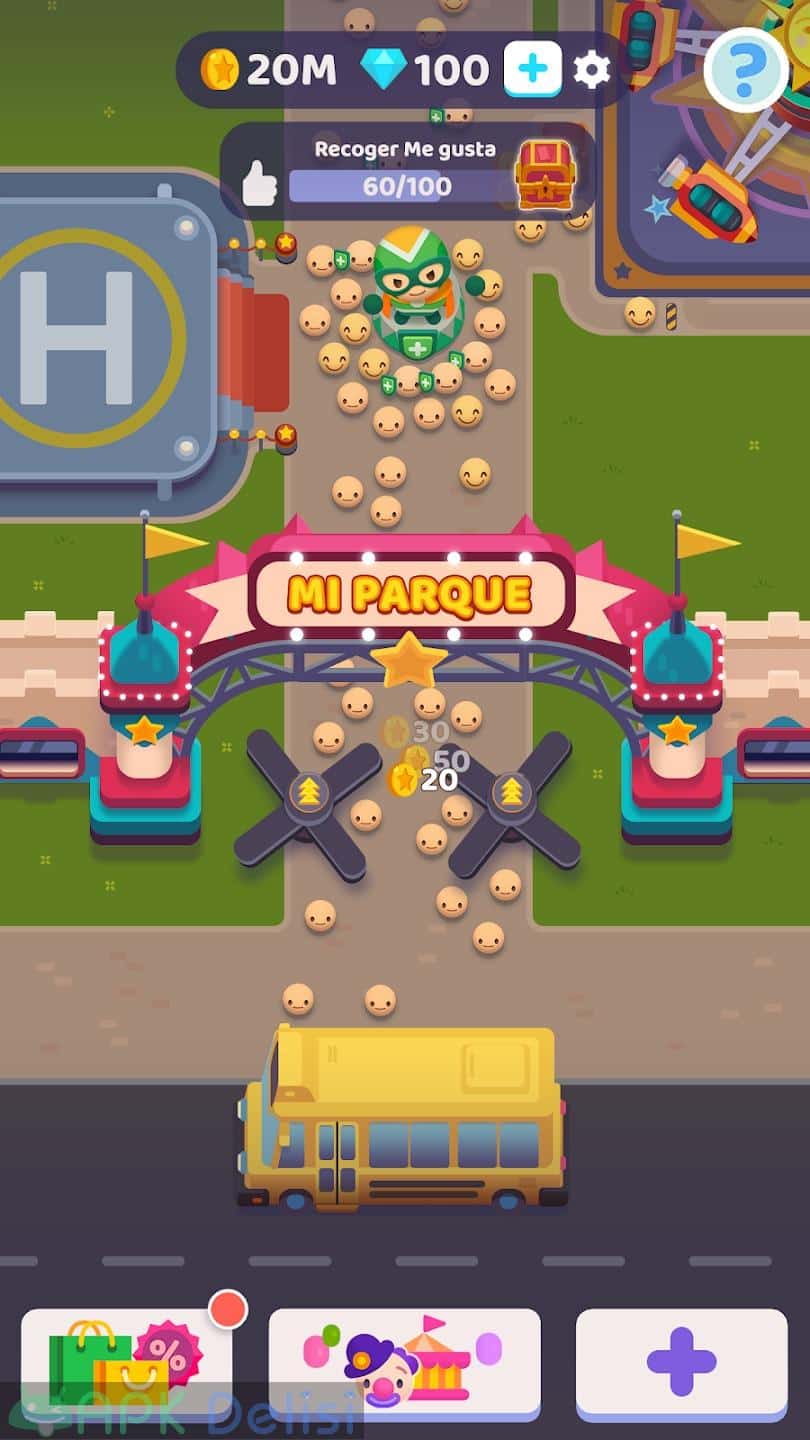Tap the plus button to add gems
This screenshot has height=1440, width=810.
[532, 69]
